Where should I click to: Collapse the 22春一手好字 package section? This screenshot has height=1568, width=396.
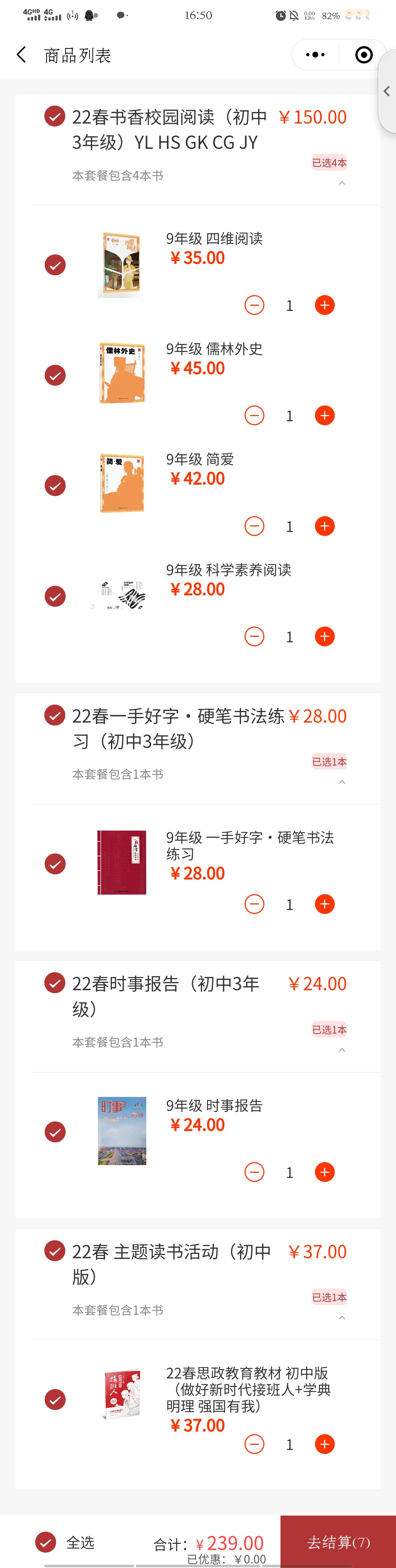coord(342,782)
